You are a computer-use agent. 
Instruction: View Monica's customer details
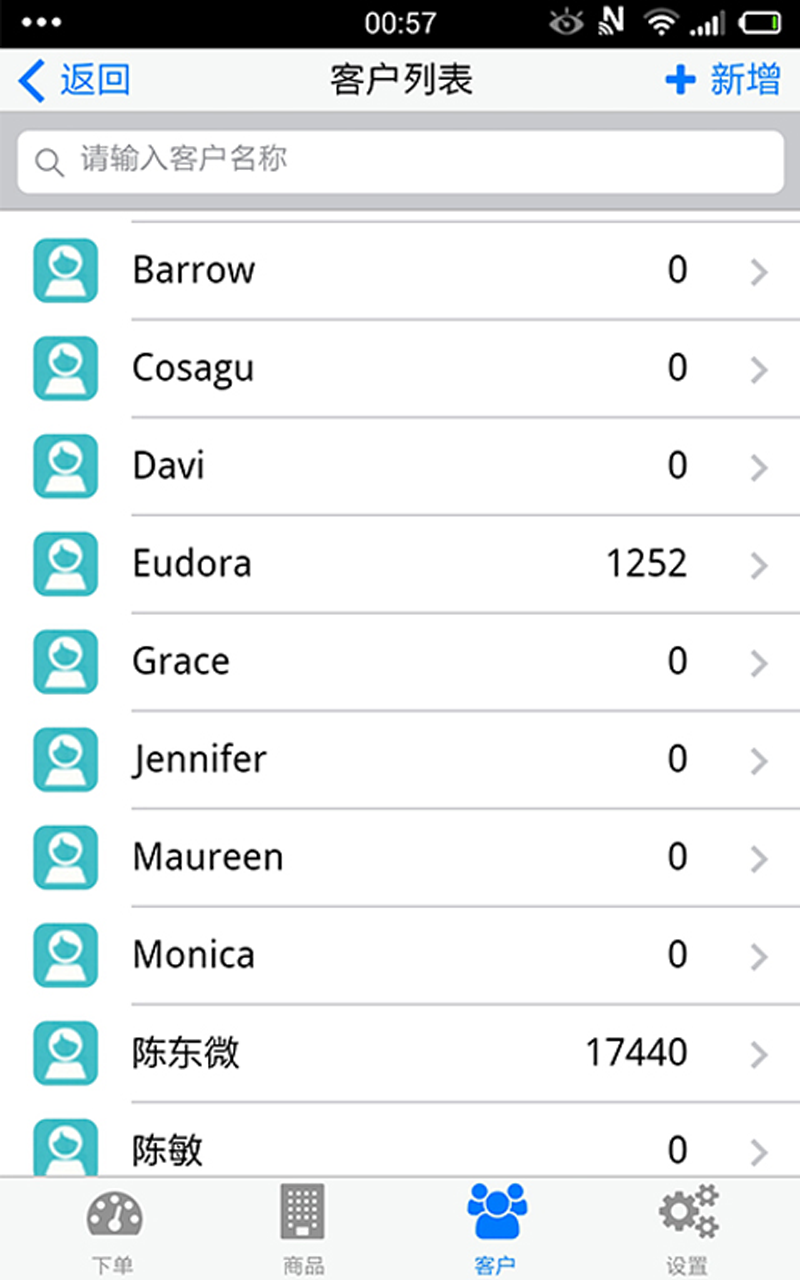click(x=400, y=956)
